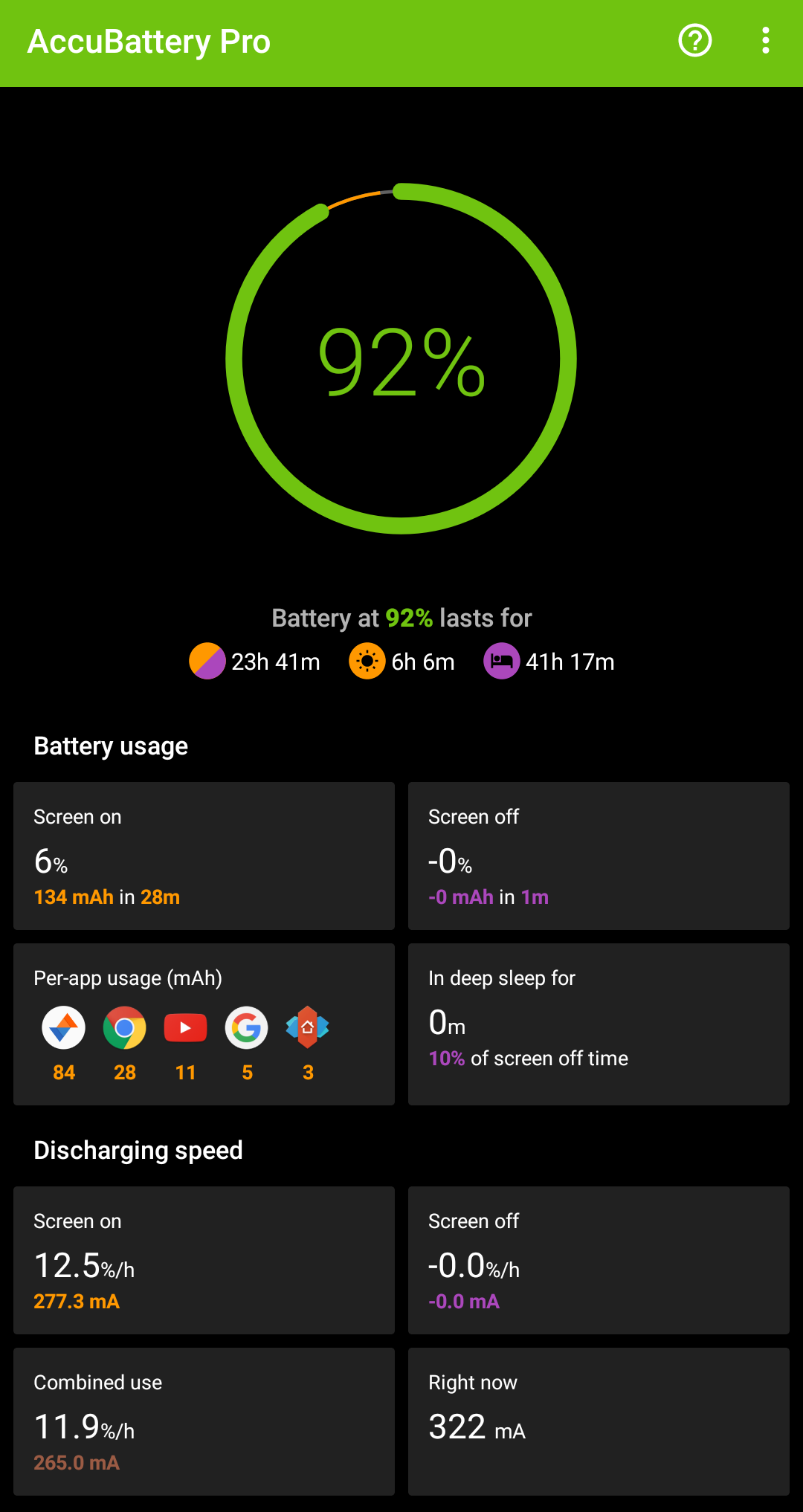Open the Battery usage Screen on card

pyautogui.click(x=204, y=856)
